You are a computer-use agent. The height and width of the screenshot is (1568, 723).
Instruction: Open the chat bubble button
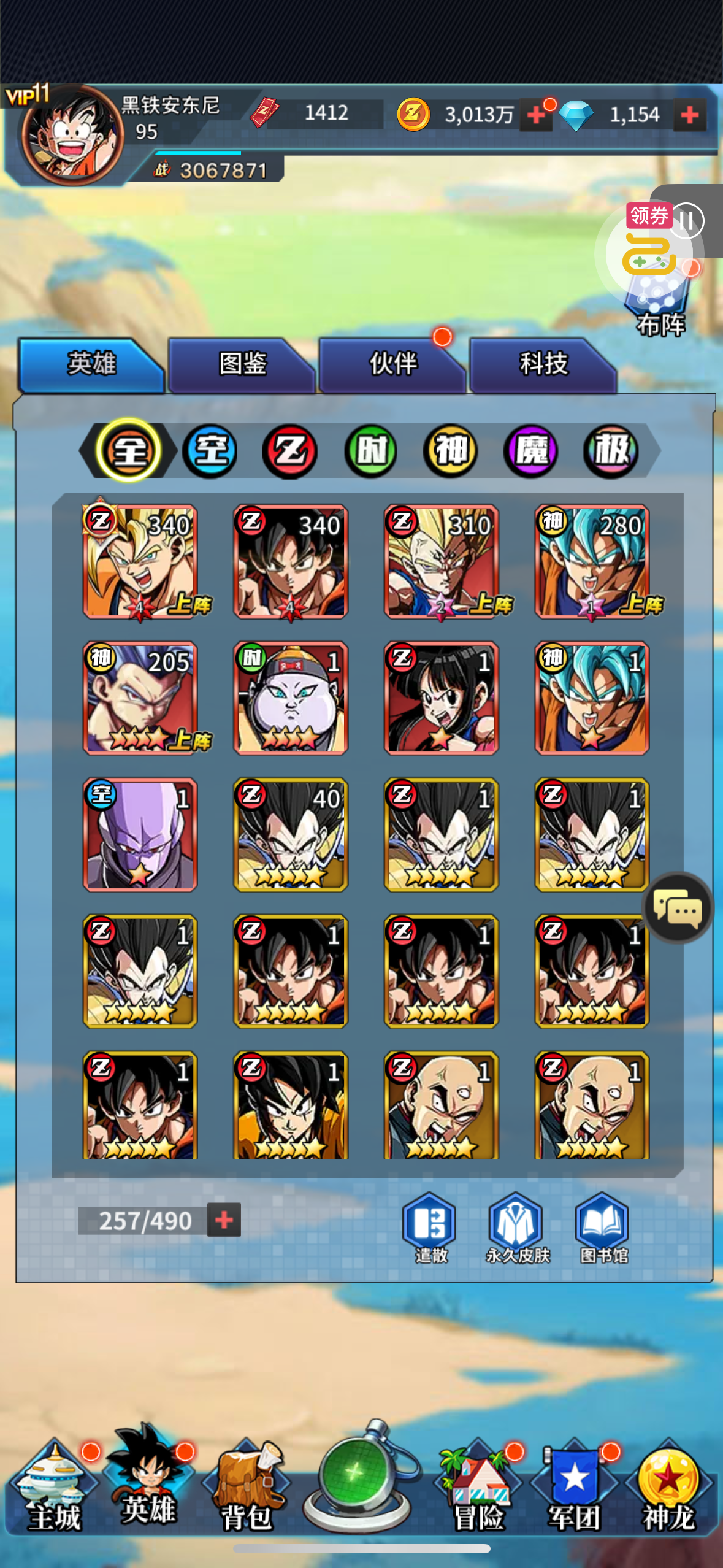coord(678,908)
